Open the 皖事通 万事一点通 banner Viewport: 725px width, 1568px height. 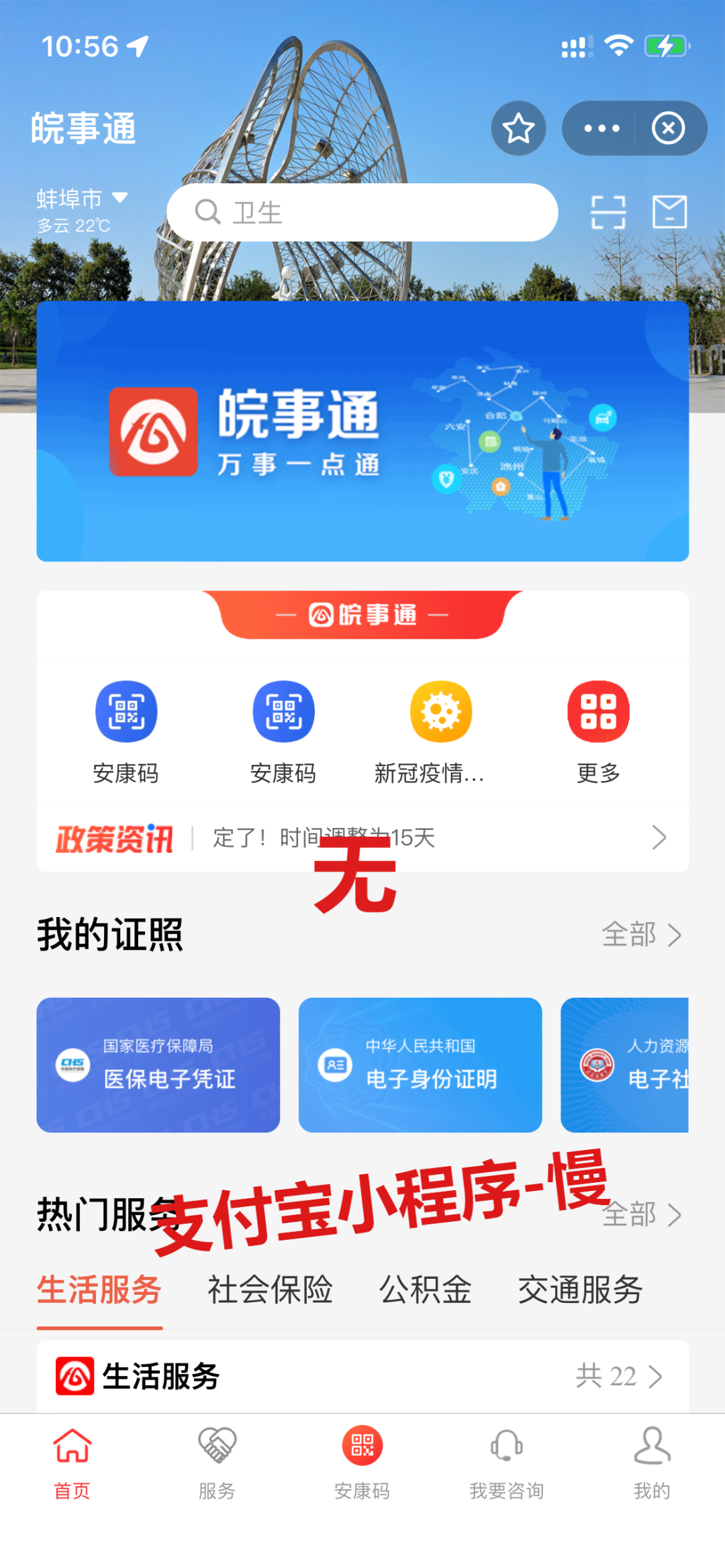click(362, 431)
